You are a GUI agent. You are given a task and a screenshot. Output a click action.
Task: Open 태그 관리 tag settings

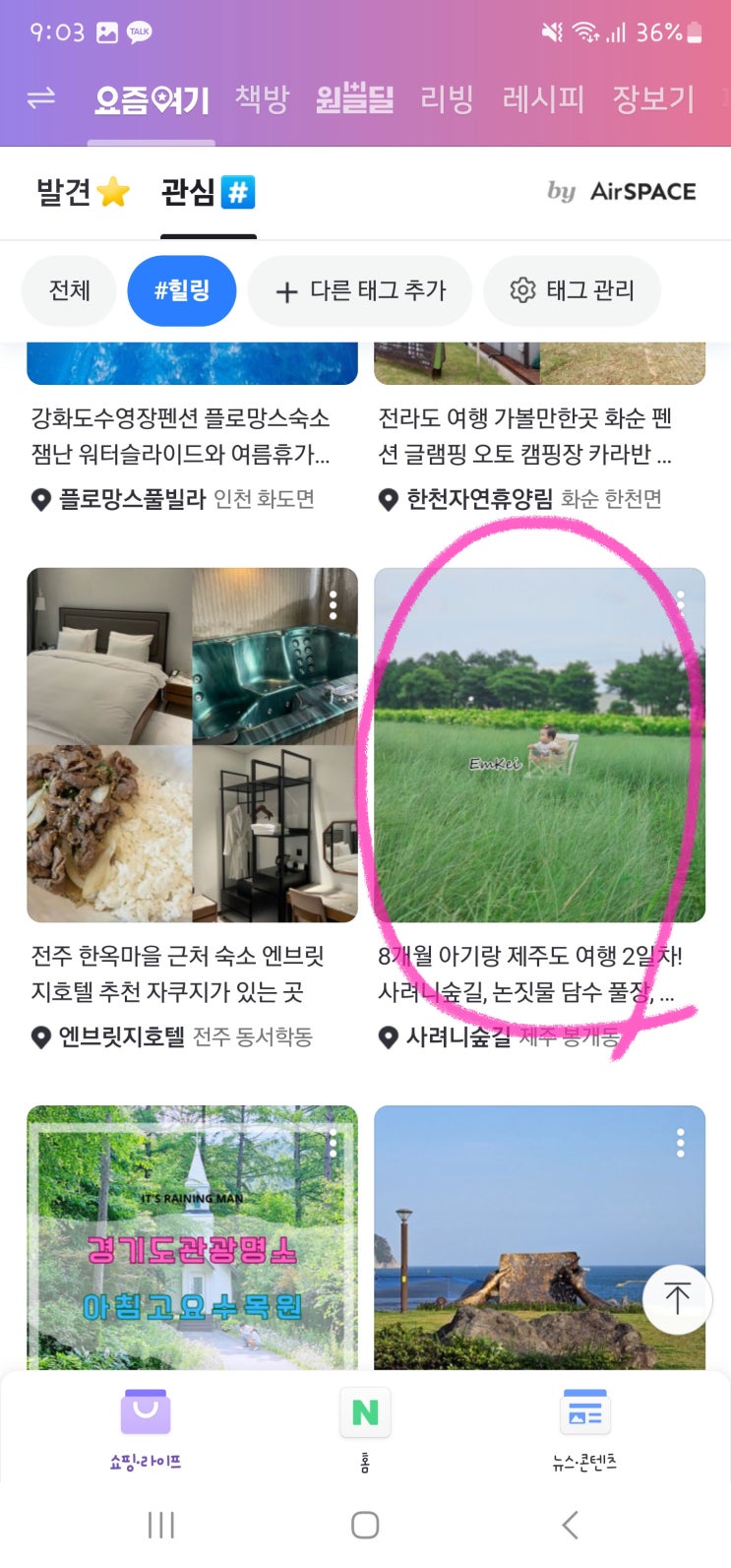coord(572,290)
